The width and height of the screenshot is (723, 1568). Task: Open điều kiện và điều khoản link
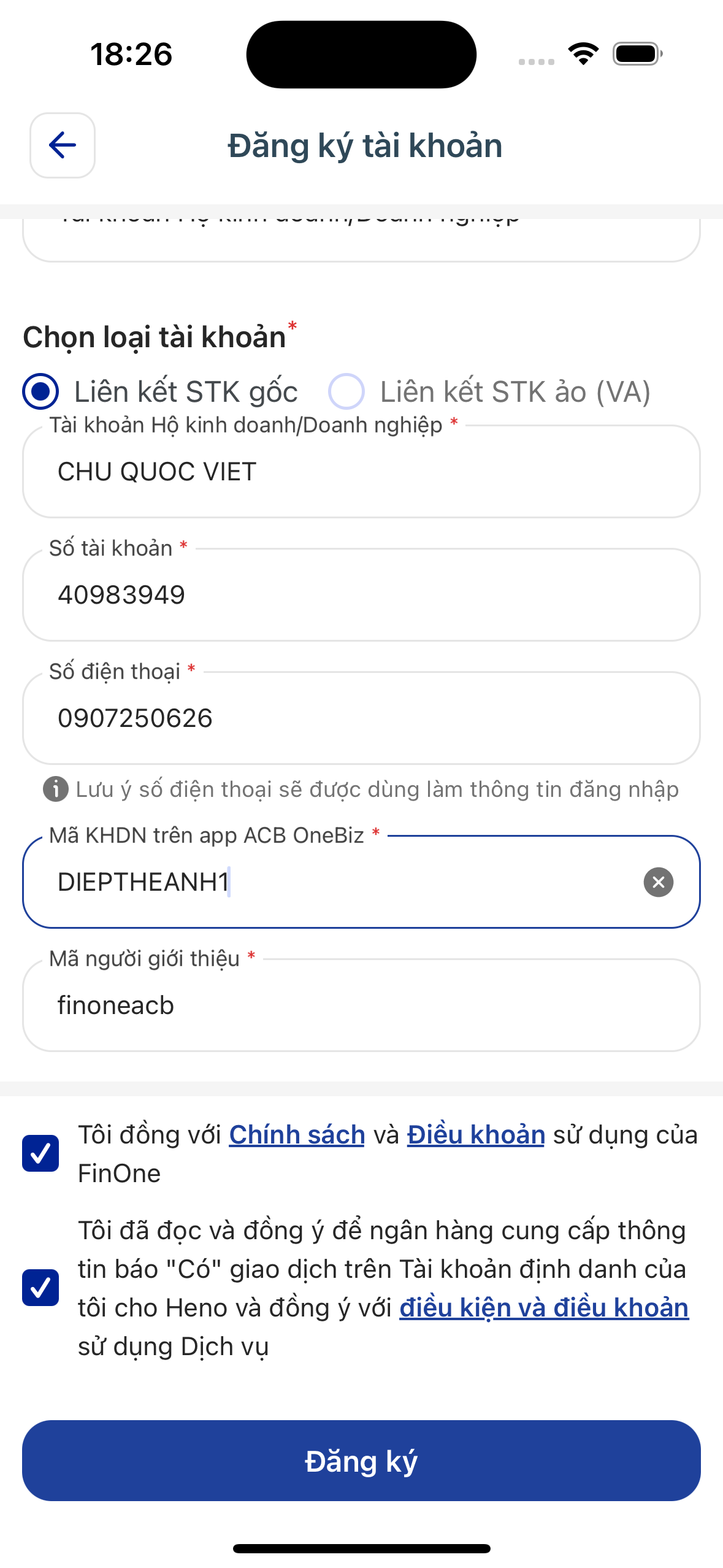pos(544,1308)
